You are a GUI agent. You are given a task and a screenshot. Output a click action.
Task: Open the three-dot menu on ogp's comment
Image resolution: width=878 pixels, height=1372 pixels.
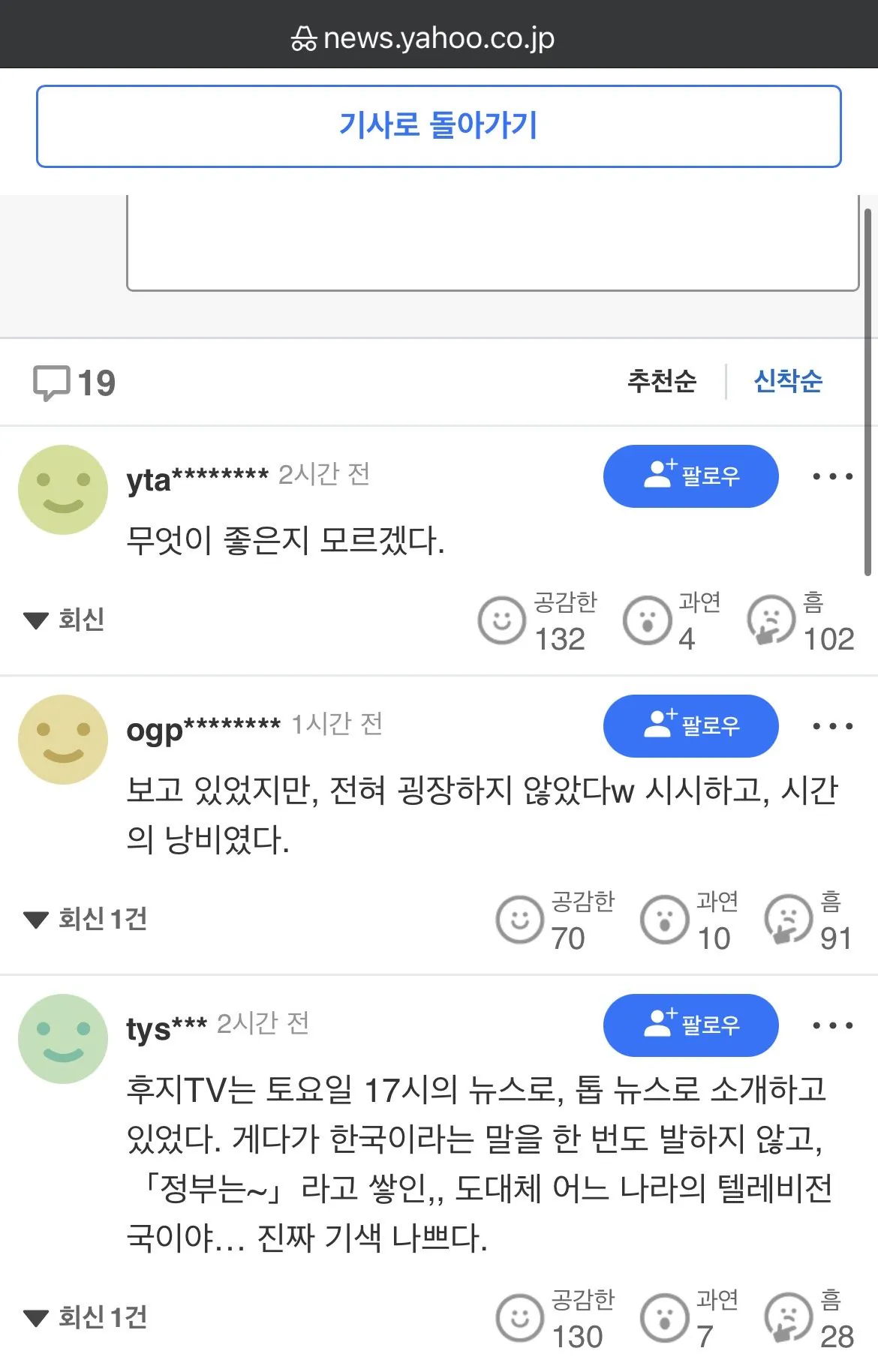pos(833,725)
